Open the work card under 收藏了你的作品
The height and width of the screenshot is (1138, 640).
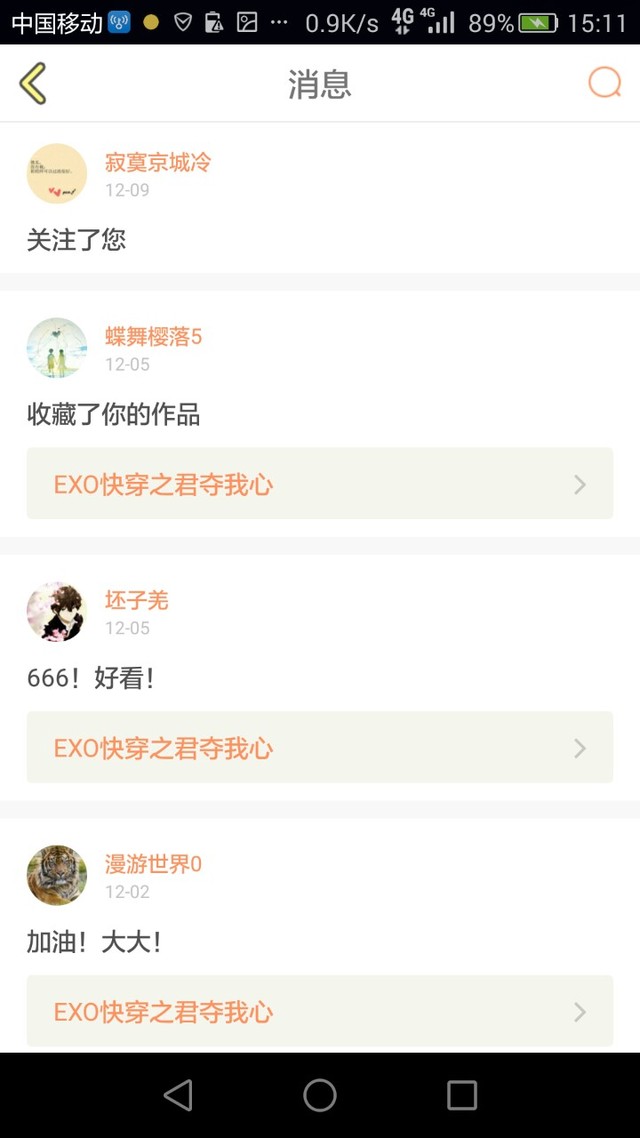point(319,484)
